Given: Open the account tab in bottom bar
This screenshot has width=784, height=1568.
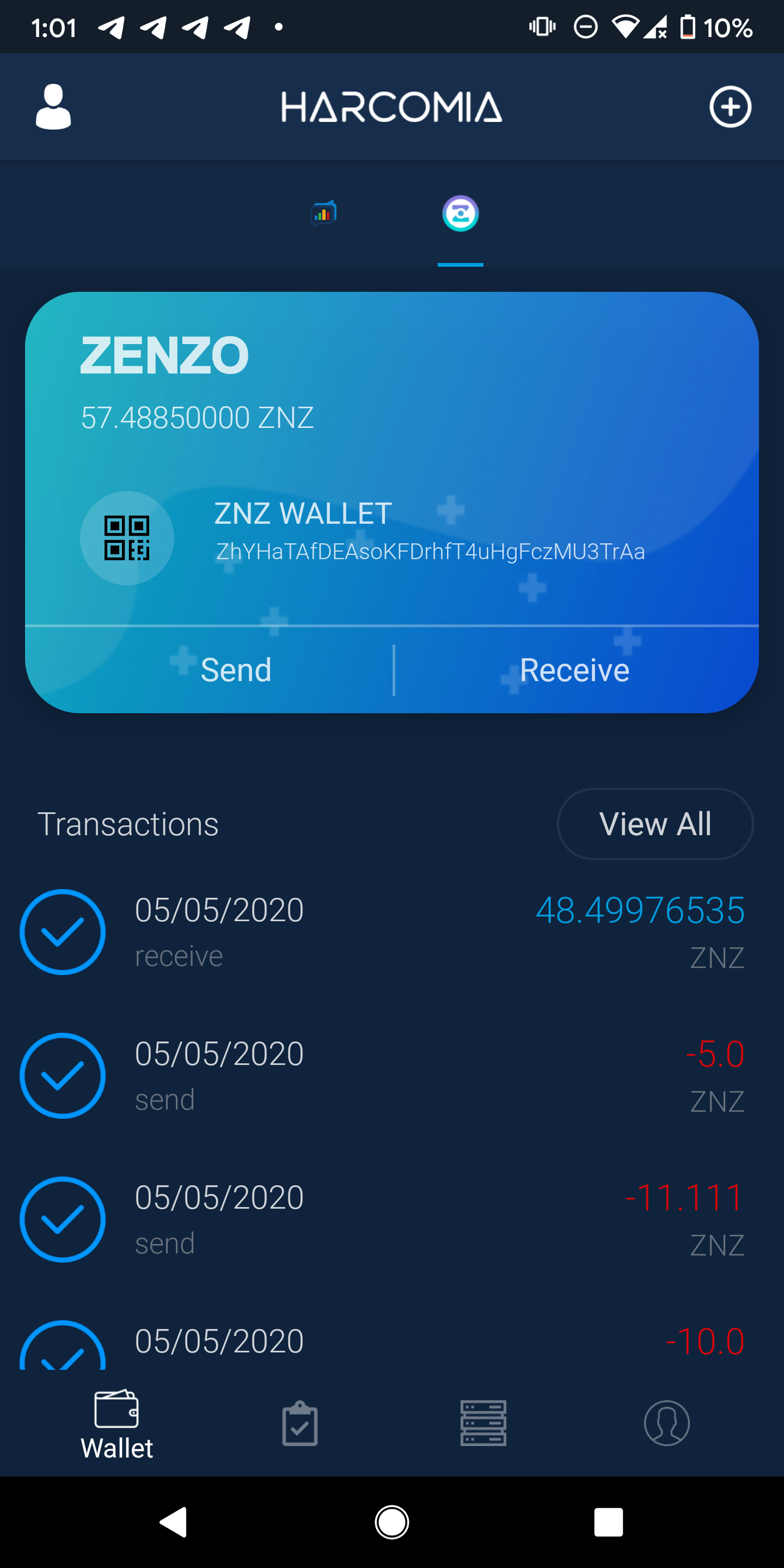Looking at the screenshot, I should 666,1424.
